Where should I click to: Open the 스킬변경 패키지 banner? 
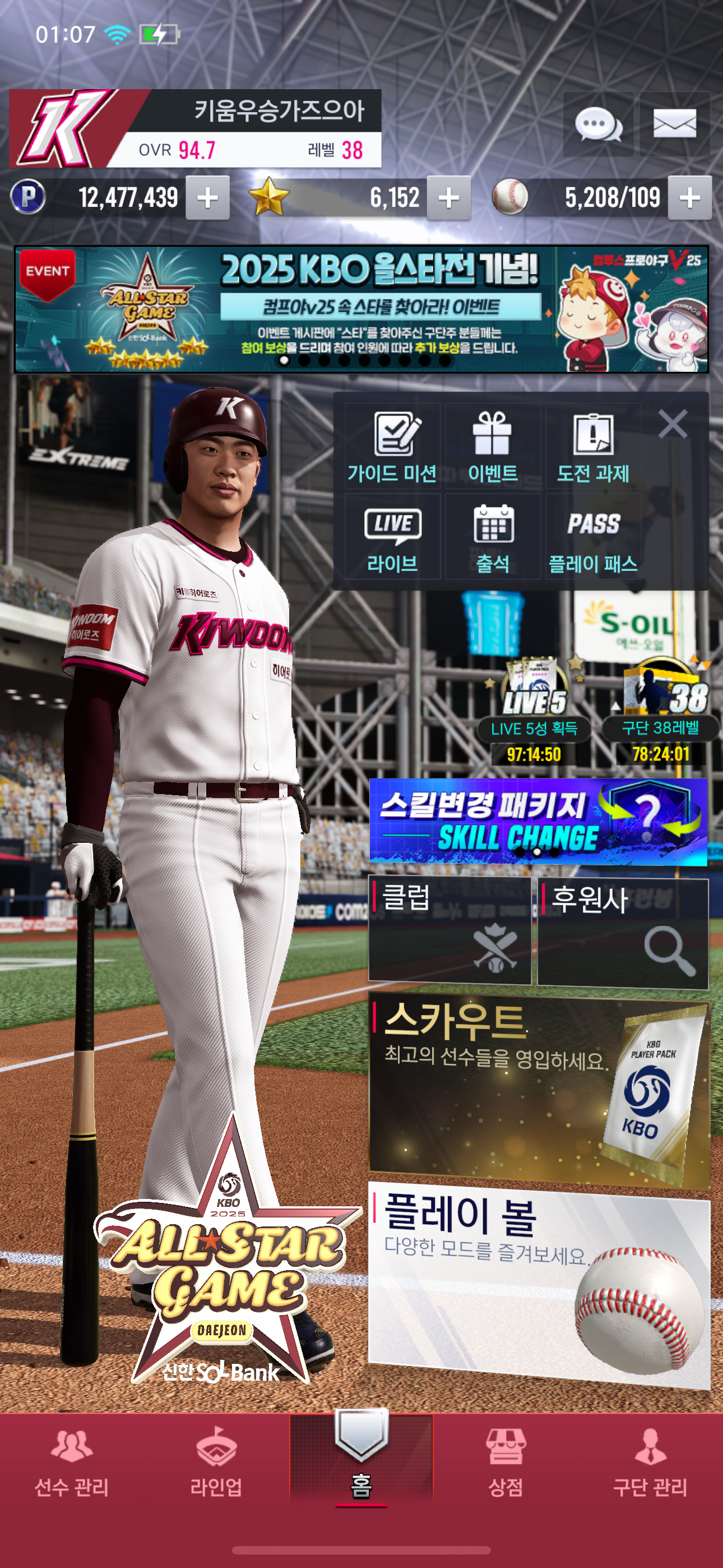(538, 821)
